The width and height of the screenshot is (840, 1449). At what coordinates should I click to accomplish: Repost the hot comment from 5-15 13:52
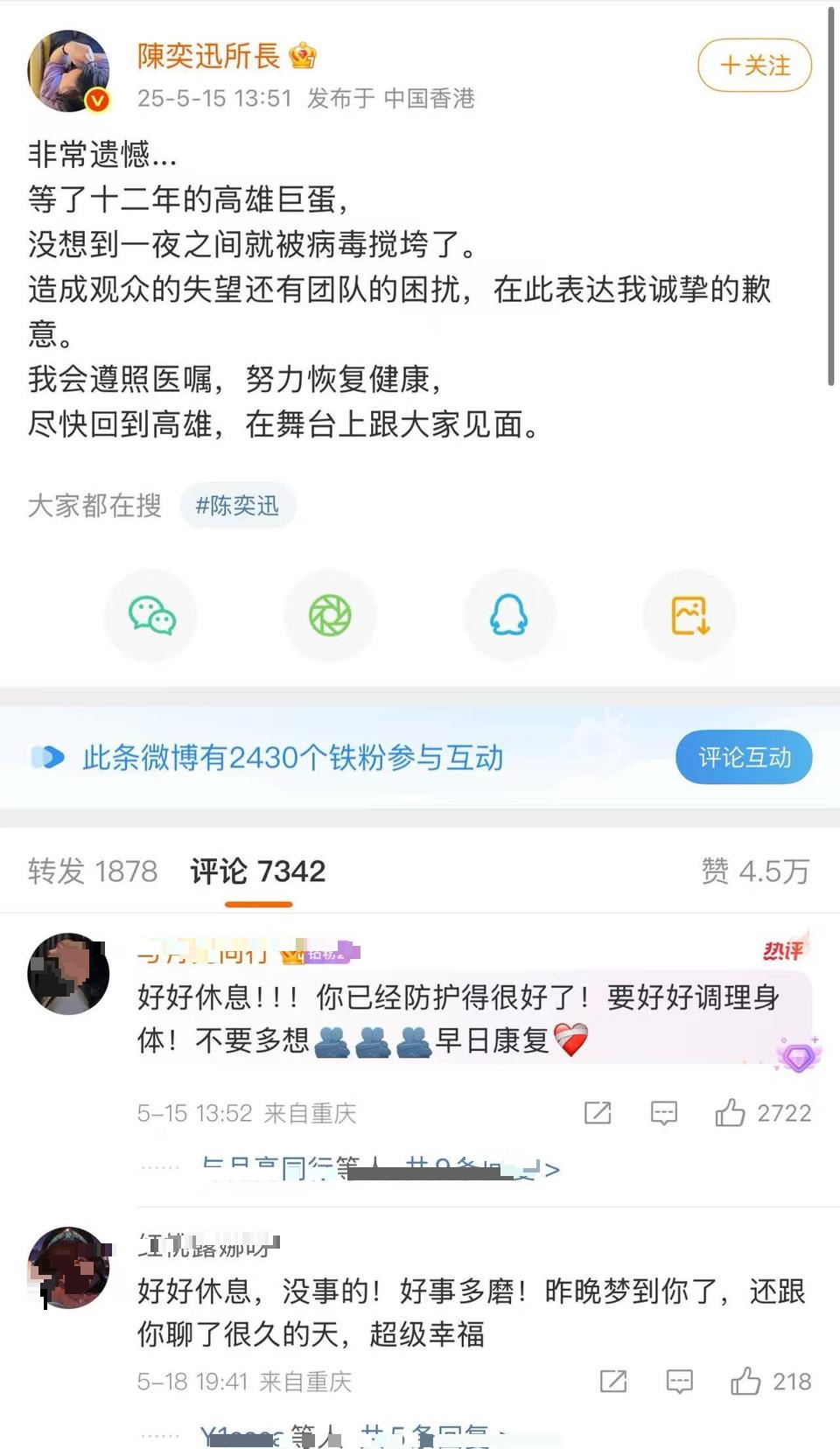pyautogui.click(x=598, y=1113)
